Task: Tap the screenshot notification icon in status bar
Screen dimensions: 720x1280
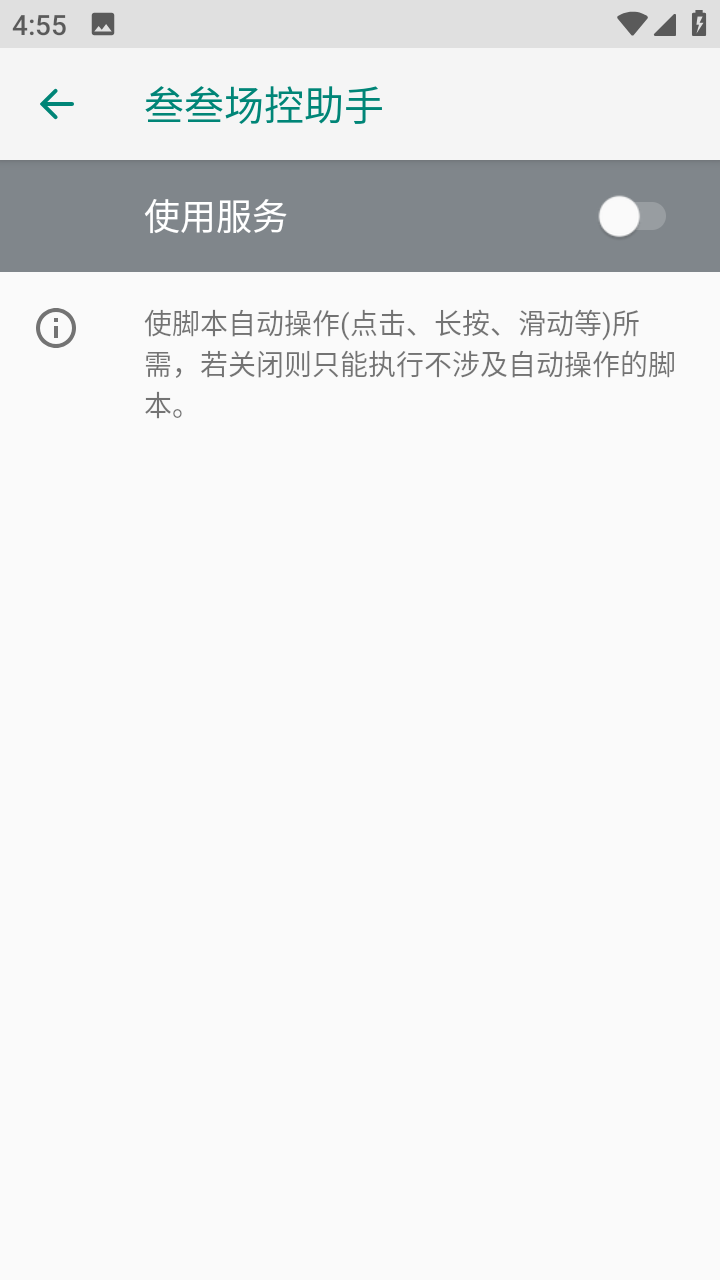Action: click(103, 23)
